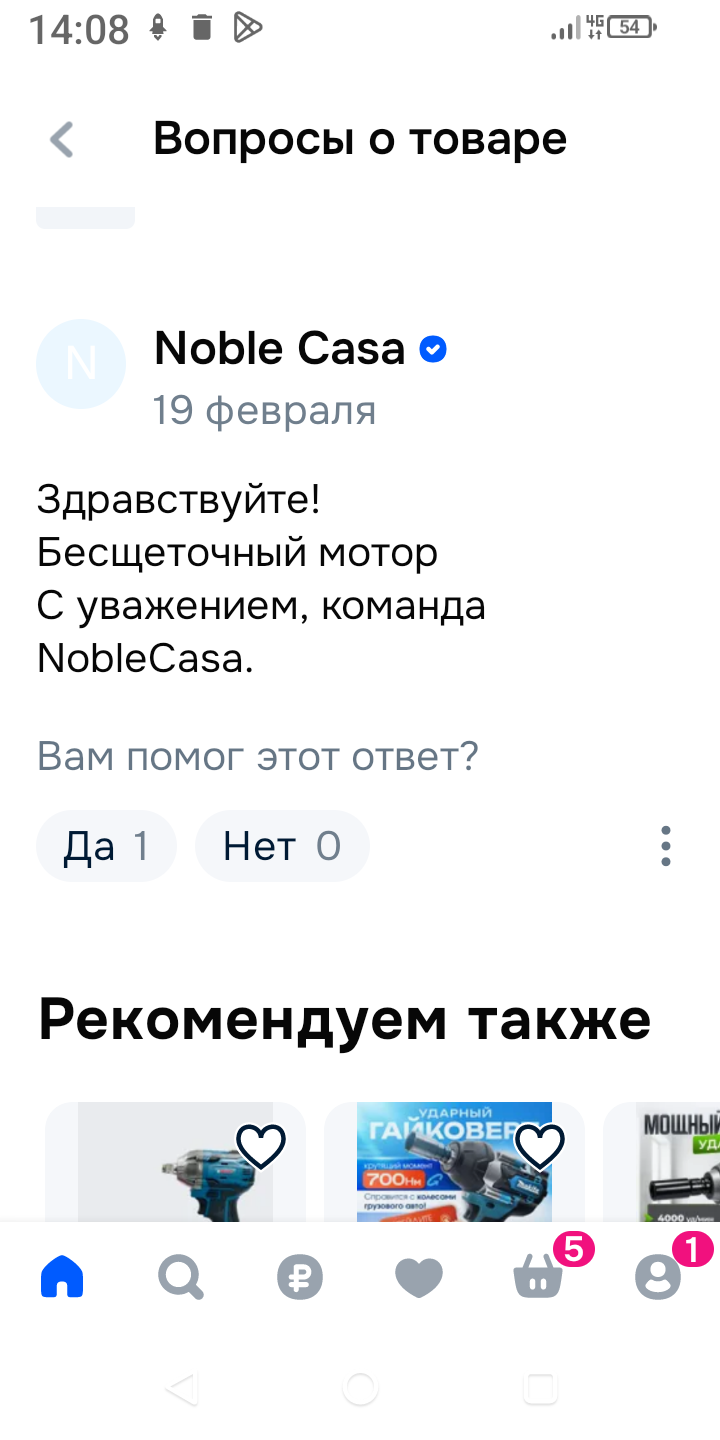Open the ruble finance tab
This screenshot has height=1440, width=720.
point(300,1277)
